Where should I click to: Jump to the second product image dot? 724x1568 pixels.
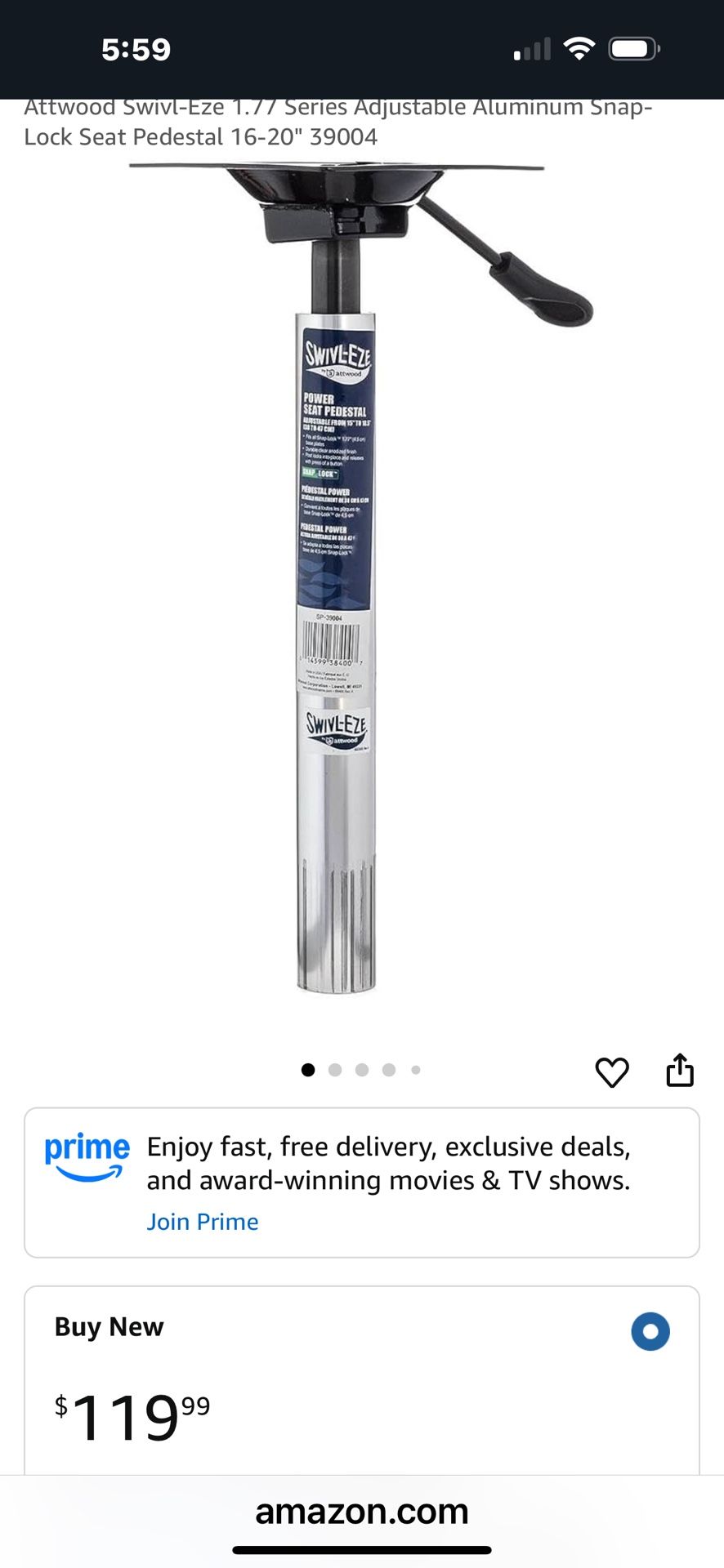point(335,1070)
